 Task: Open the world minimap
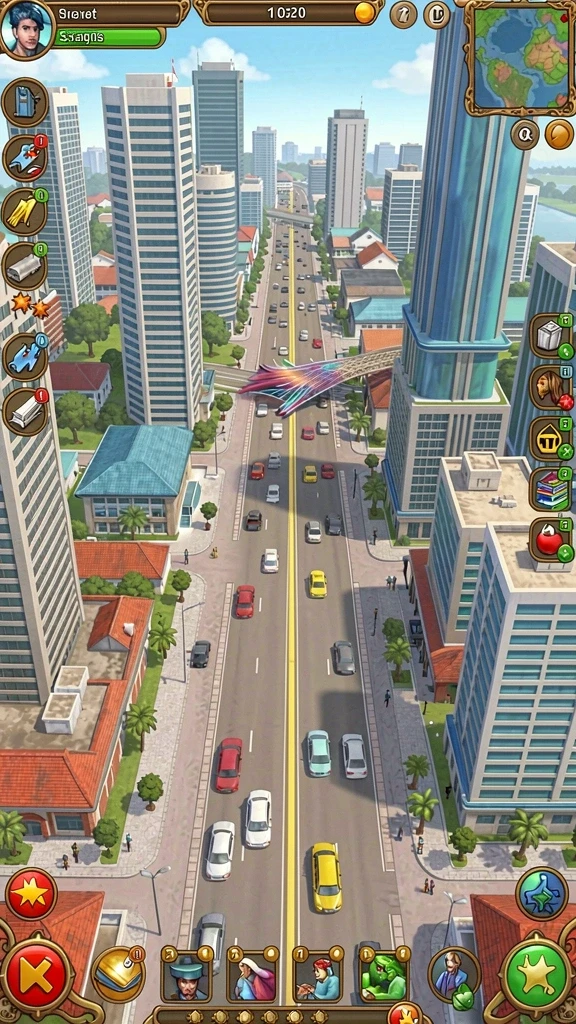tap(520, 58)
